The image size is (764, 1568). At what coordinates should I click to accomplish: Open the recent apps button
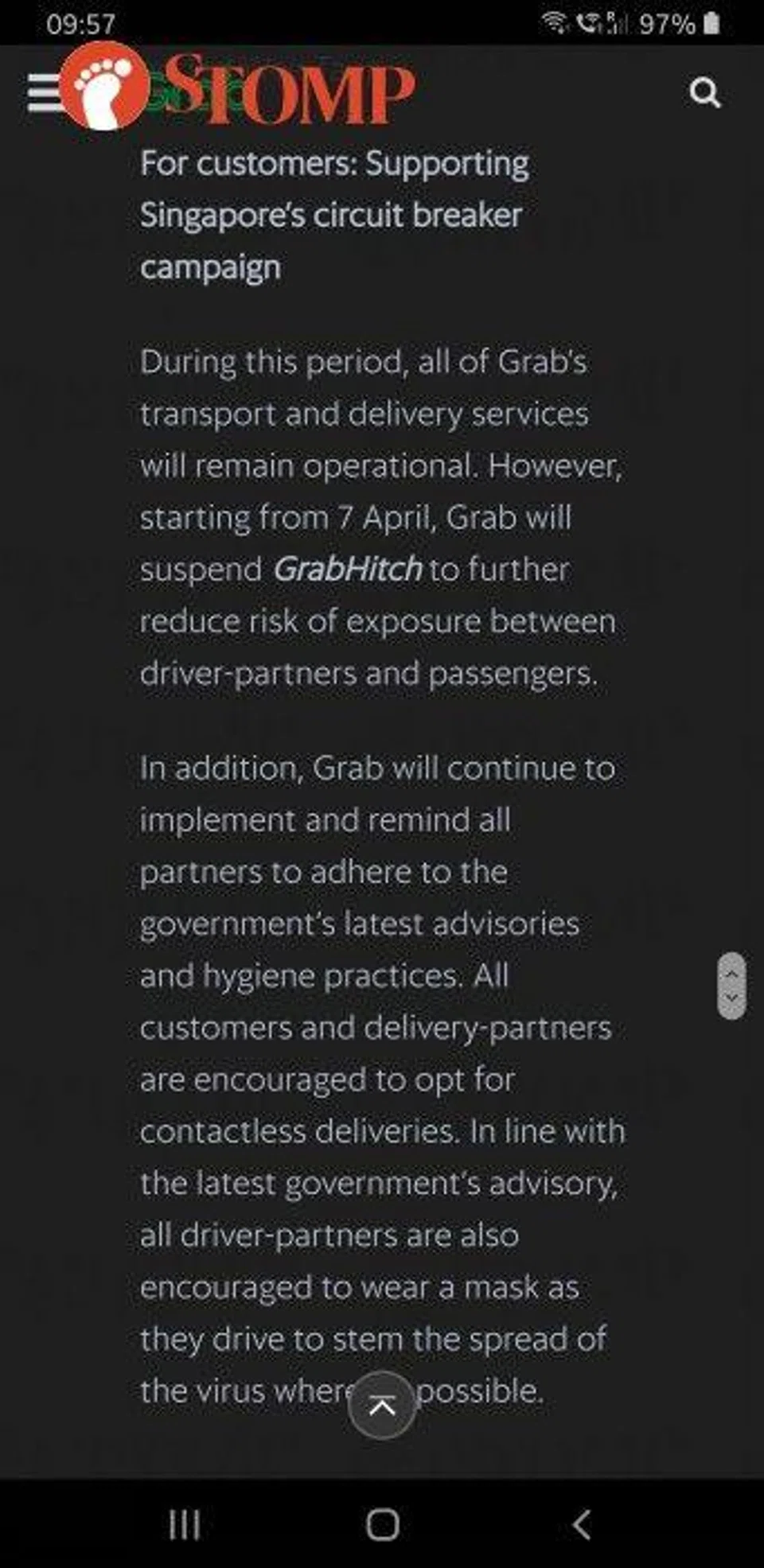click(x=185, y=1525)
